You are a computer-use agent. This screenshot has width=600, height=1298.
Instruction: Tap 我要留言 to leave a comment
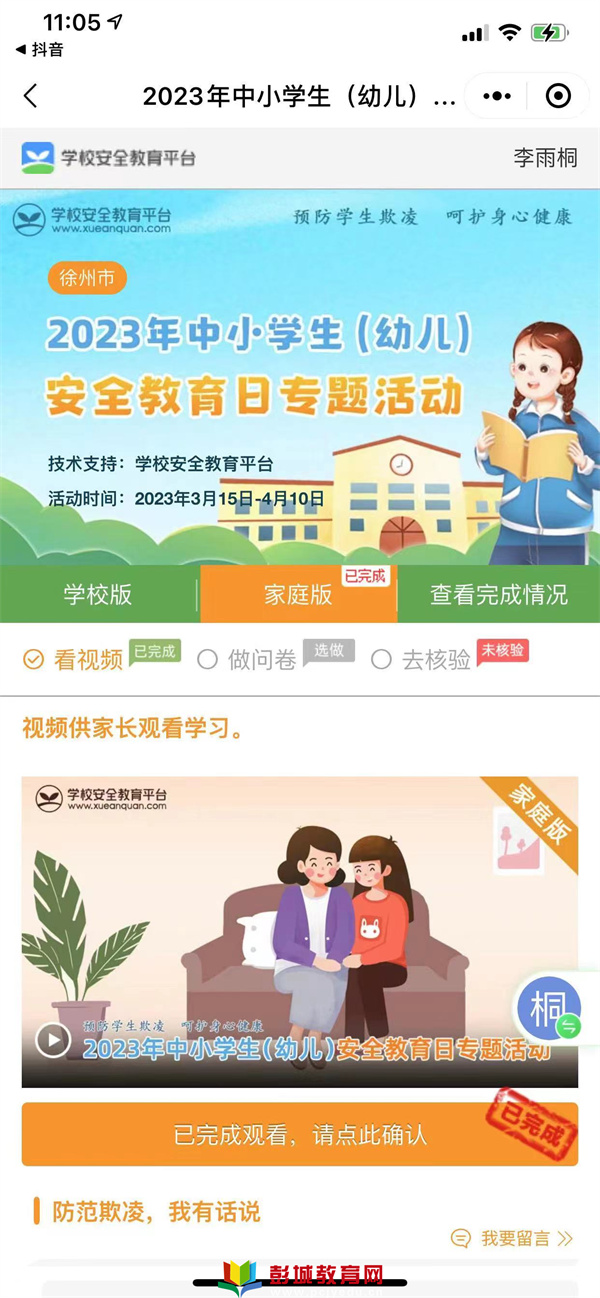(512, 1238)
